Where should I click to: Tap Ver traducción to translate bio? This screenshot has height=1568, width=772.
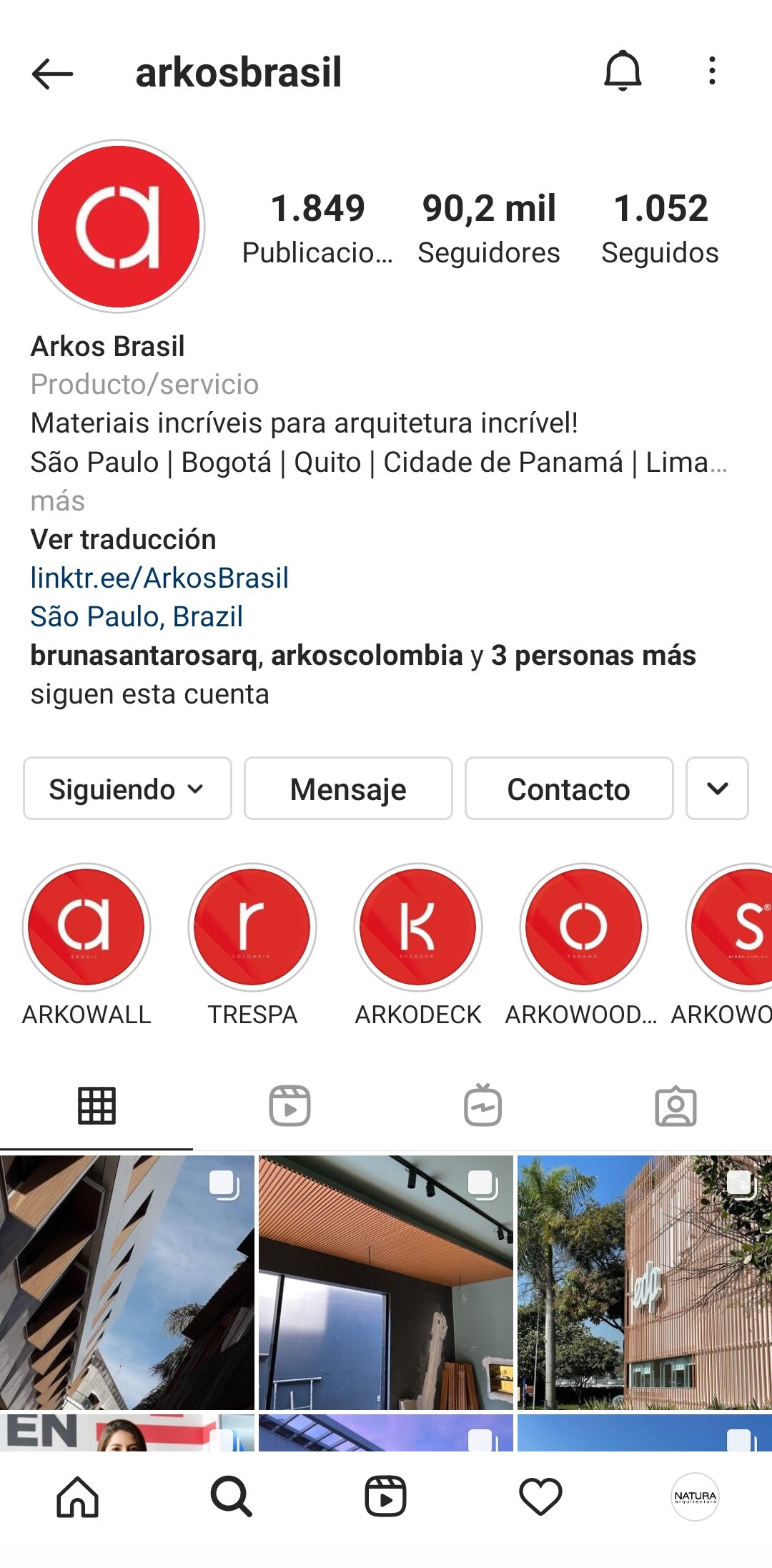(x=123, y=540)
